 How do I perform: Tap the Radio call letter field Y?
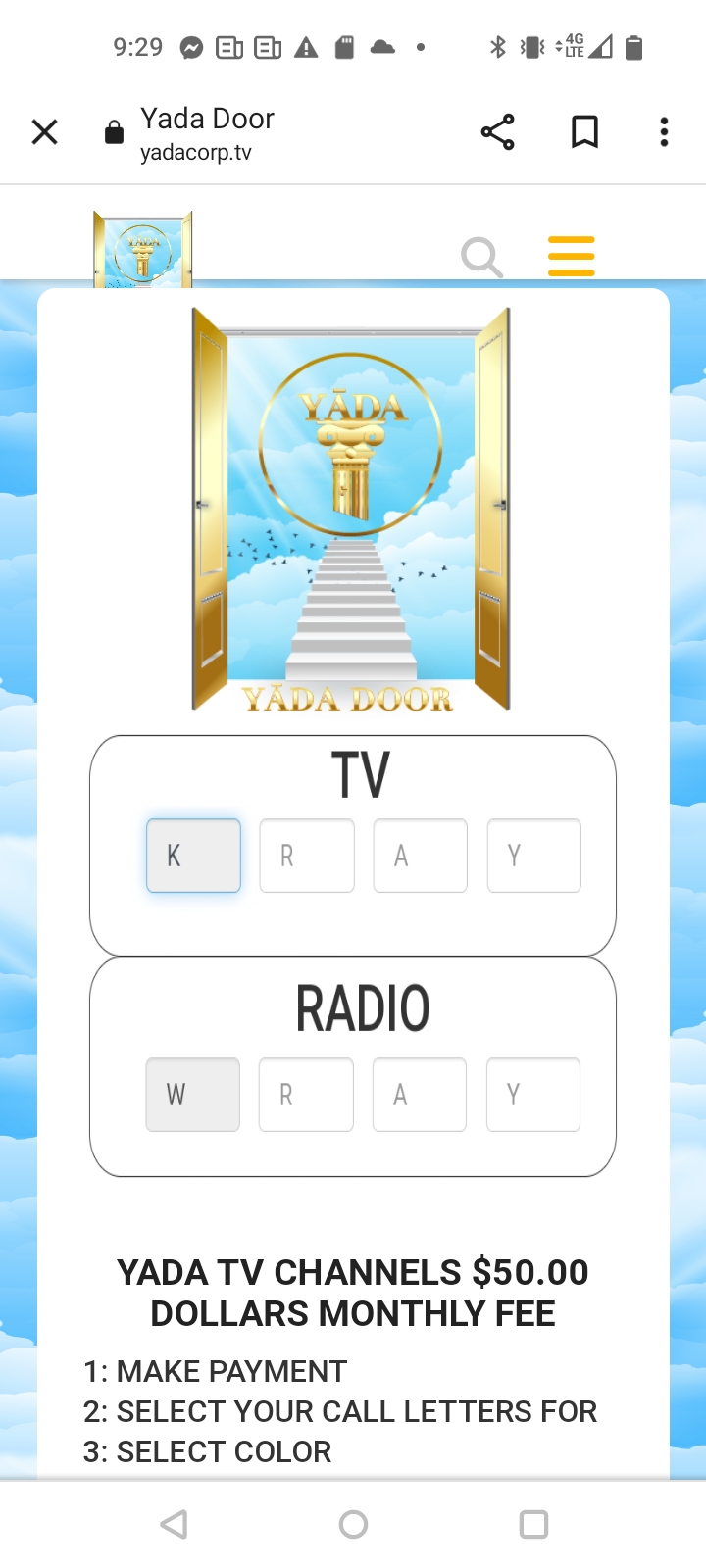[532, 1095]
